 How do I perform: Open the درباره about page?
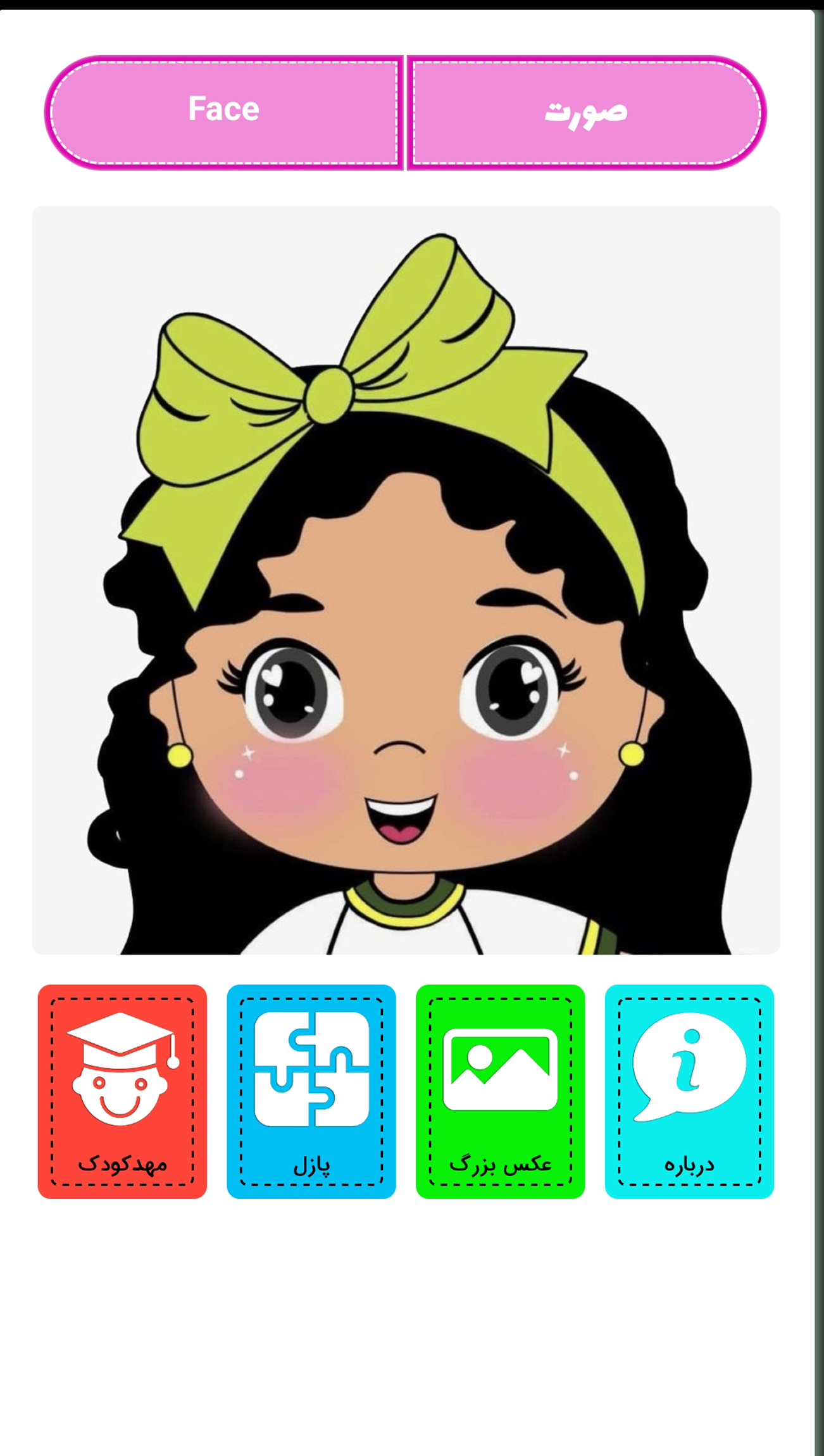[x=689, y=1091]
